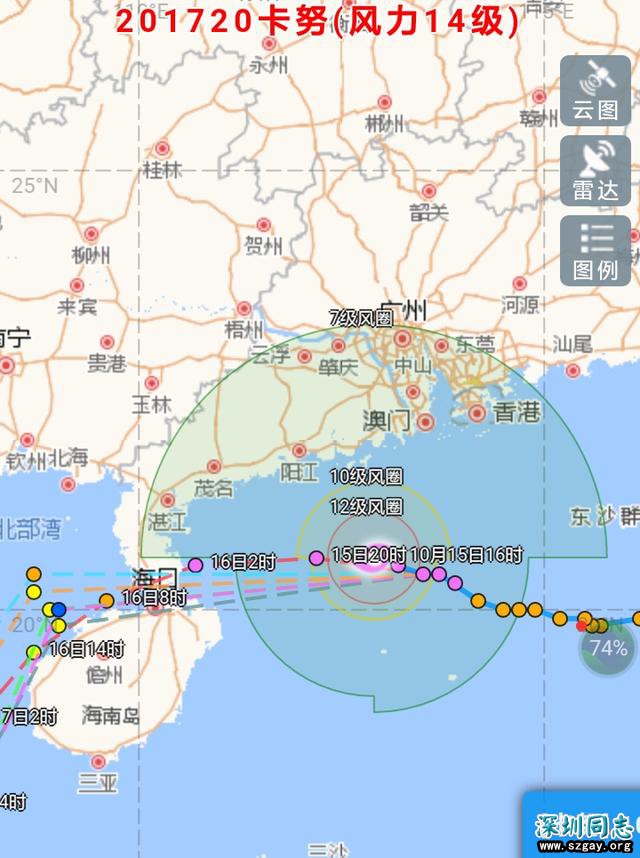The image size is (640, 858).
Task: Select the 15日20时 forecast track point
Action: (x=316, y=557)
